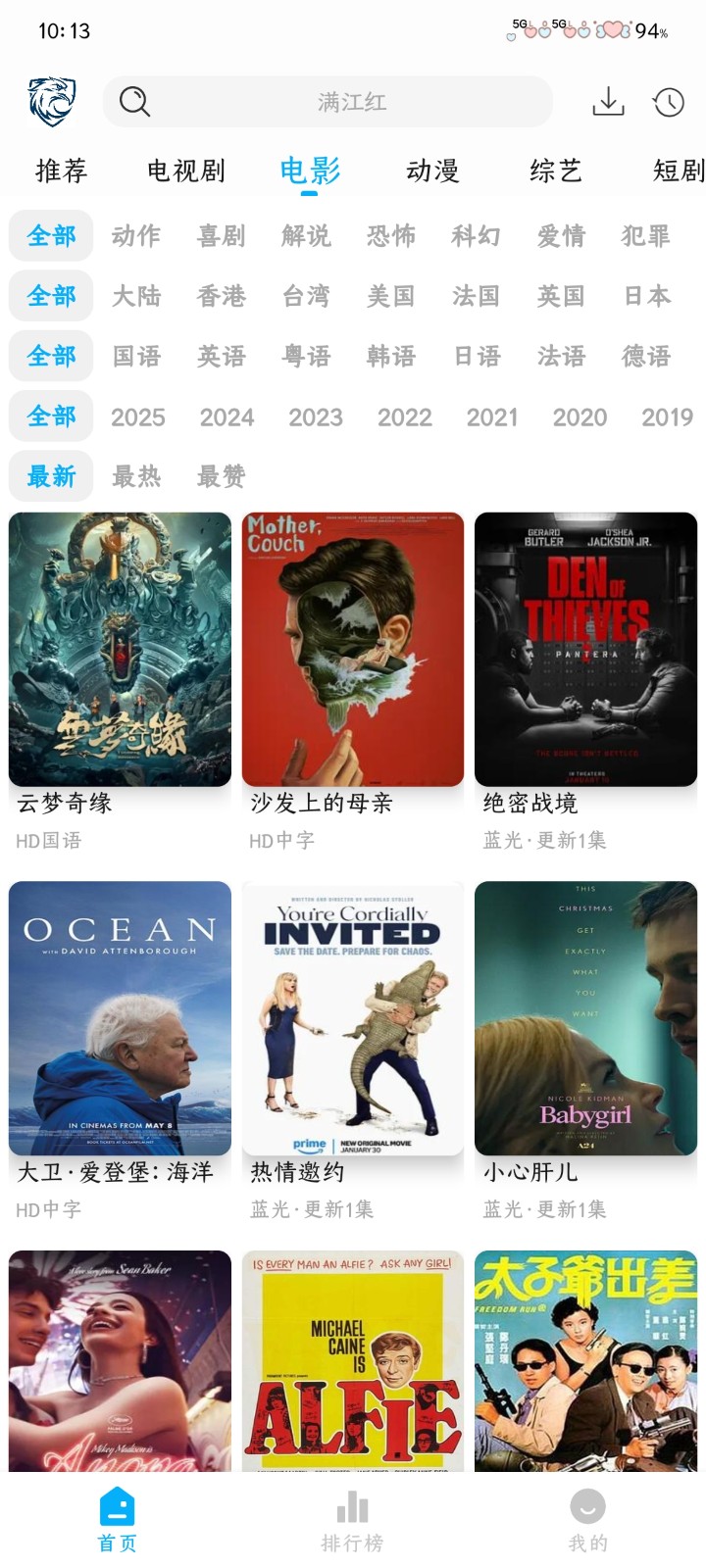The image size is (706, 1568).
Task: Filter movies by year 2023
Action: coord(316,417)
